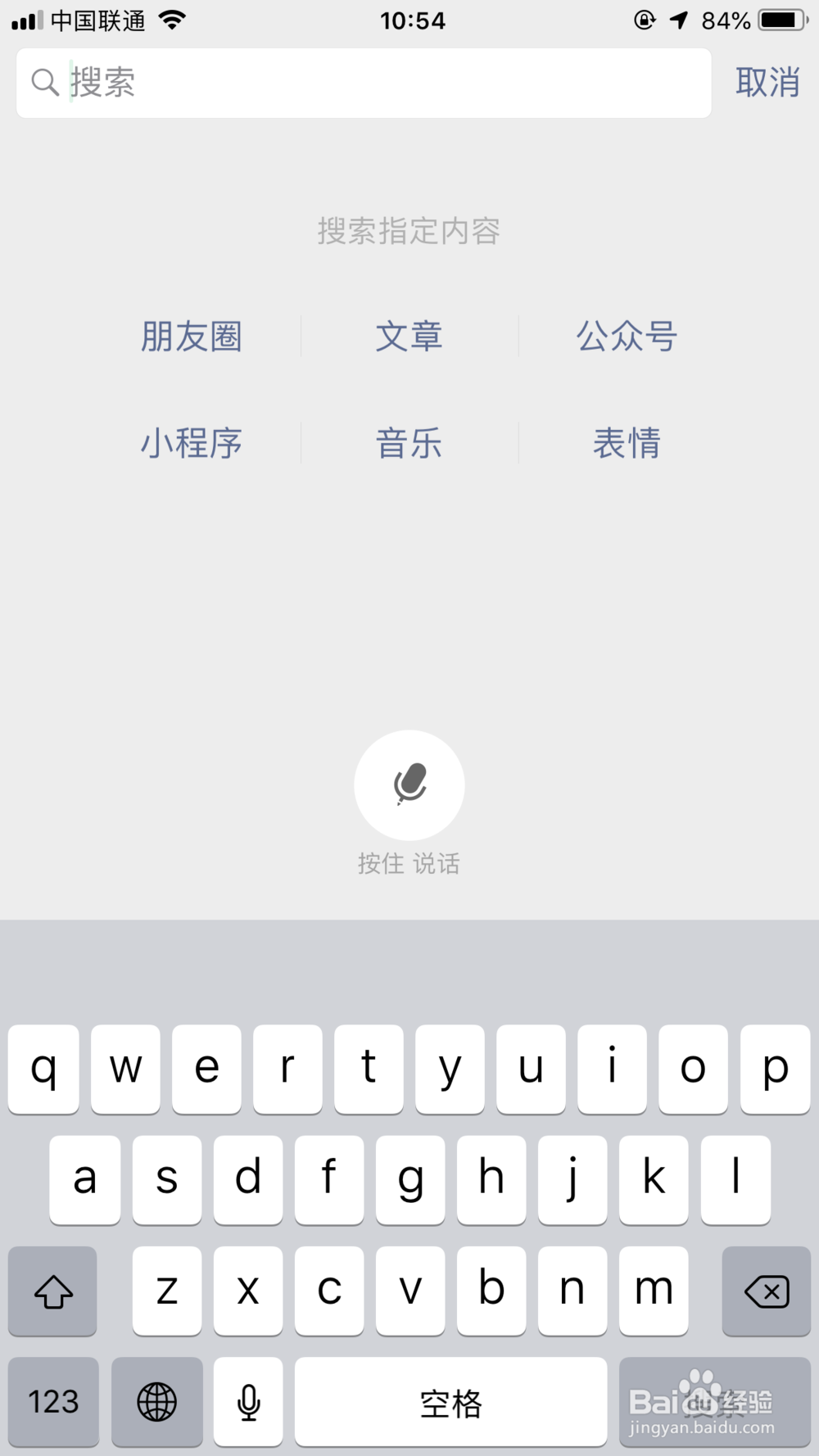Select the 朋友圈 search category
The height and width of the screenshot is (1456, 819).
[x=191, y=337]
